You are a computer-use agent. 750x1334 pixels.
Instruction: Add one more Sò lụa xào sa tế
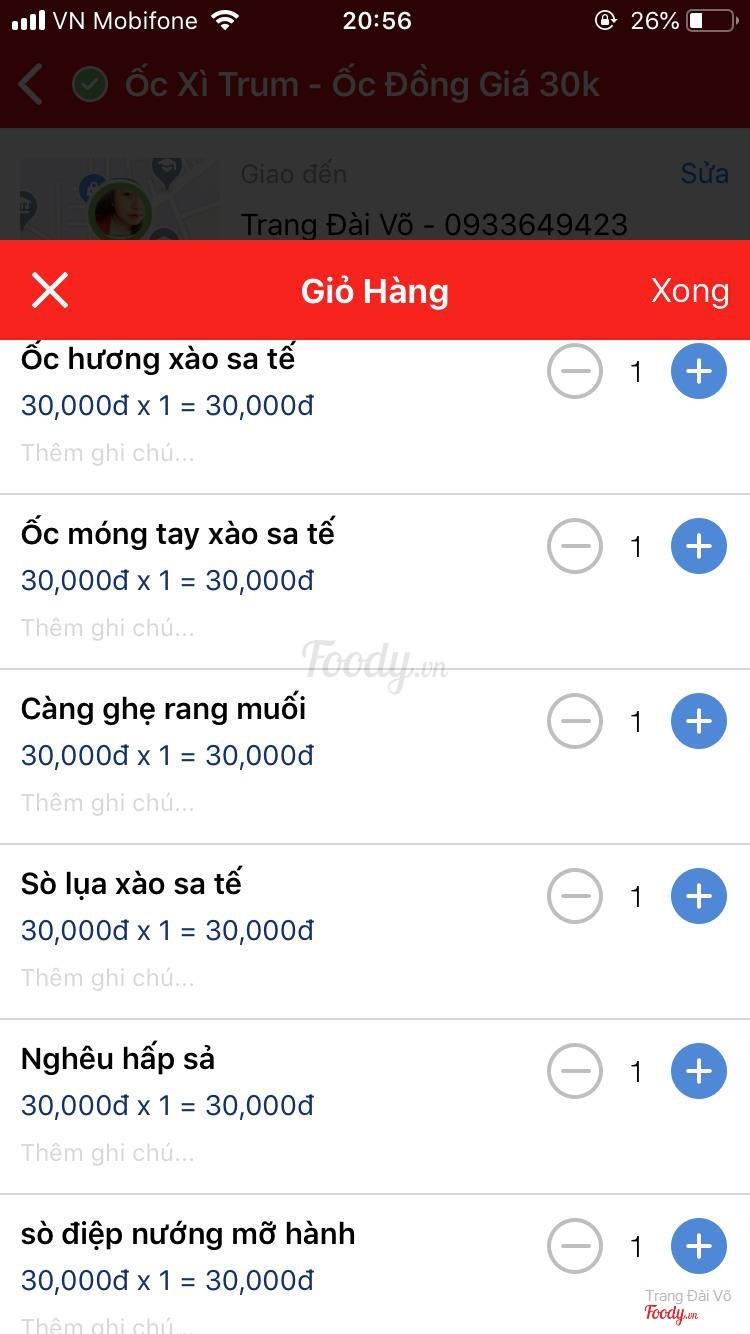click(698, 896)
